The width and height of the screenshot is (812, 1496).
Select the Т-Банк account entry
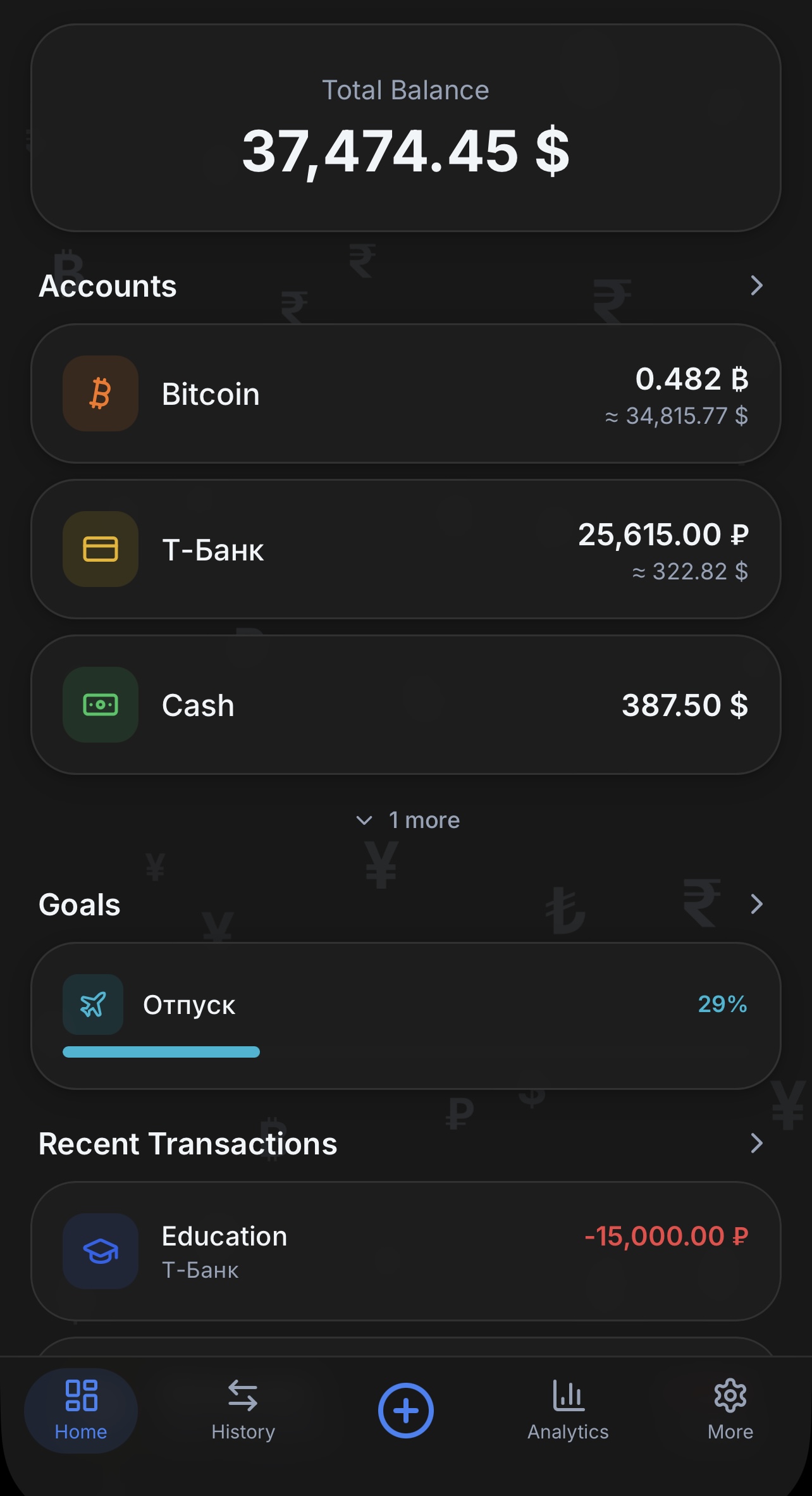405,549
